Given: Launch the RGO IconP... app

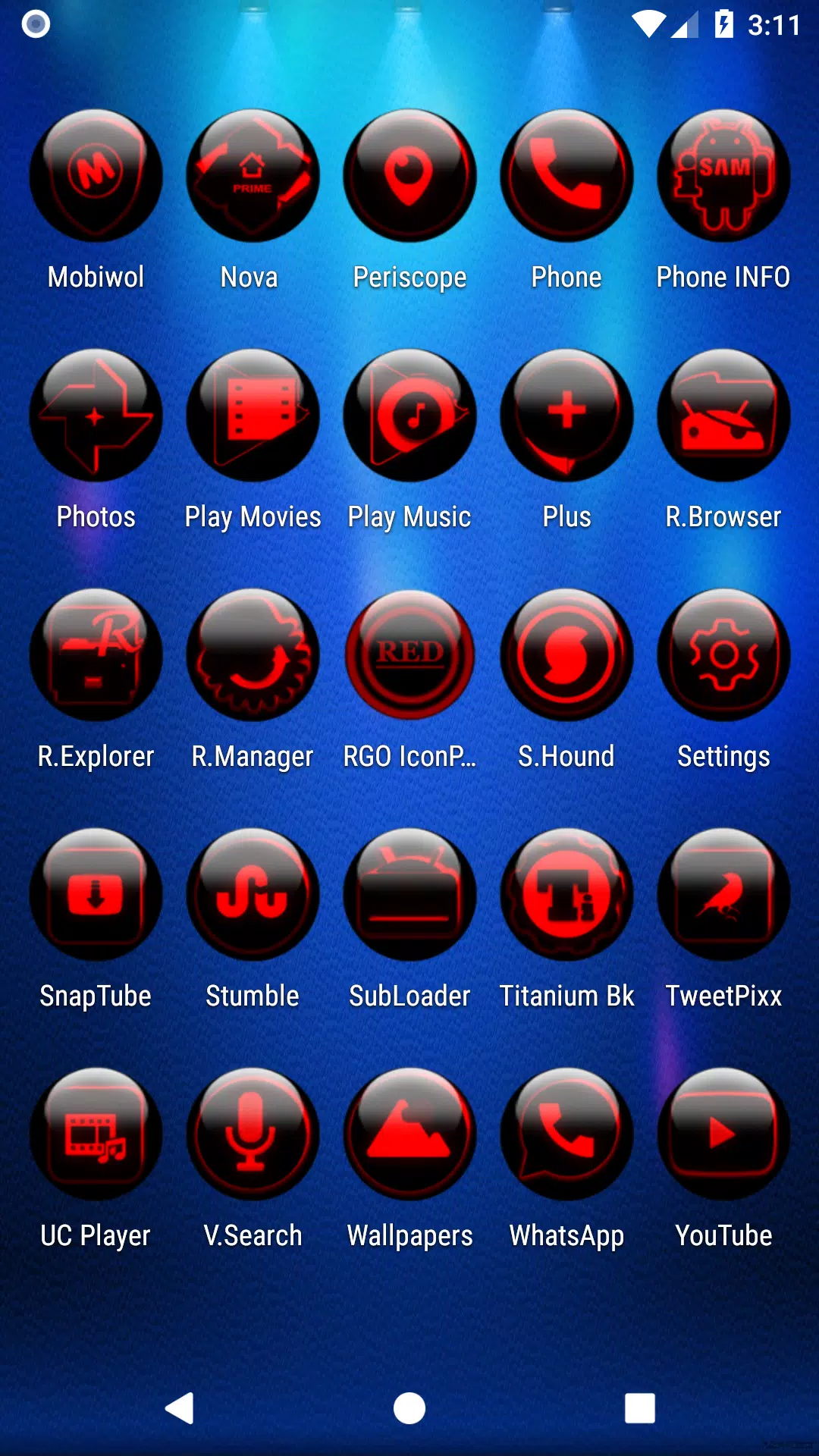Looking at the screenshot, I should (x=409, y=655).
